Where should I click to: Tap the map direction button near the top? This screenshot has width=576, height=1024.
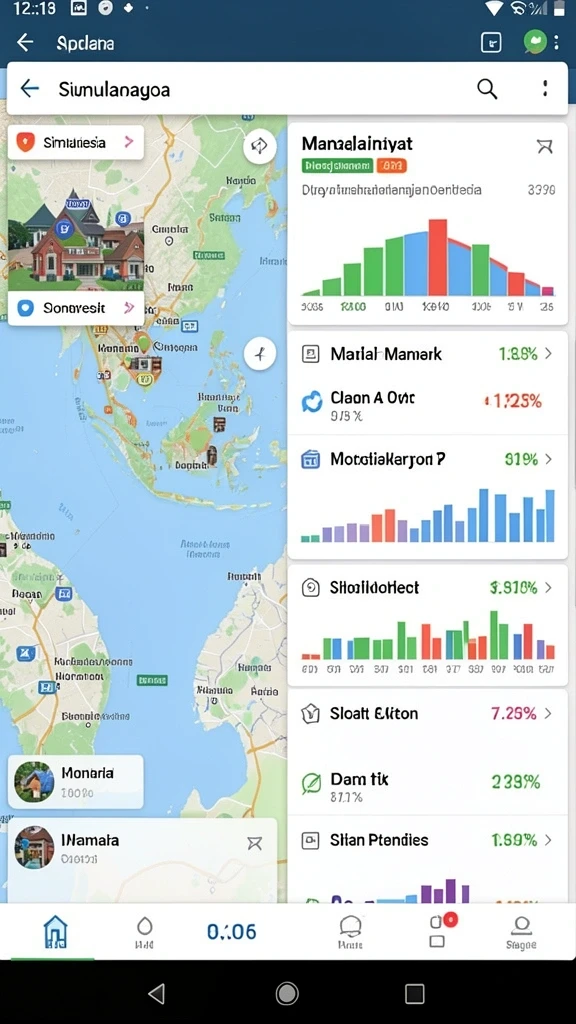coord(259,146)
